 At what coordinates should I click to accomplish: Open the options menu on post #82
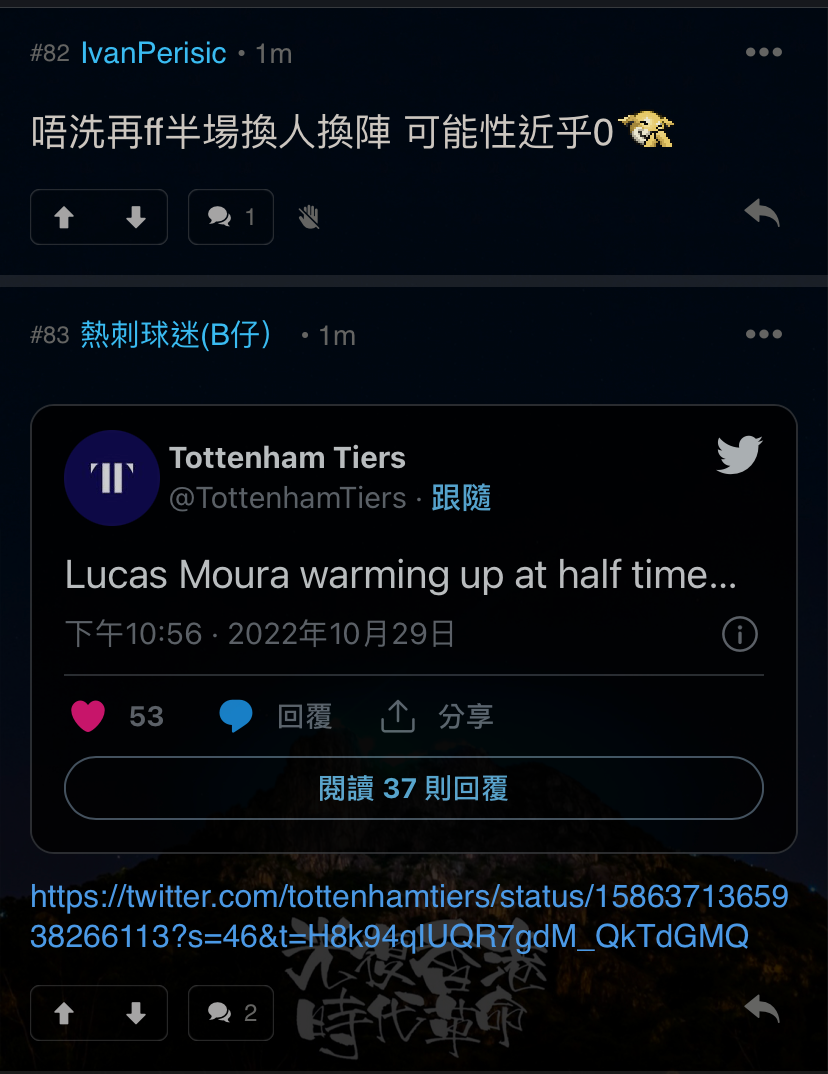[x=764, y=52]
